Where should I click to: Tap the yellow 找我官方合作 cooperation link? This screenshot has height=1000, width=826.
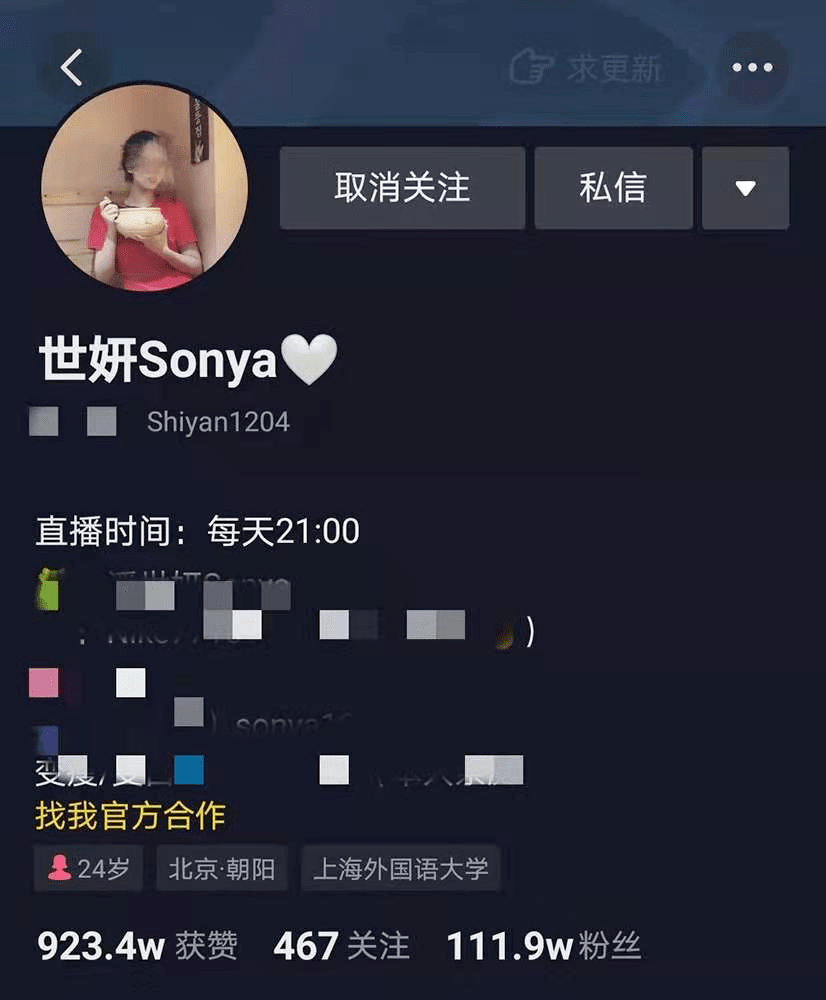(131, 815)
